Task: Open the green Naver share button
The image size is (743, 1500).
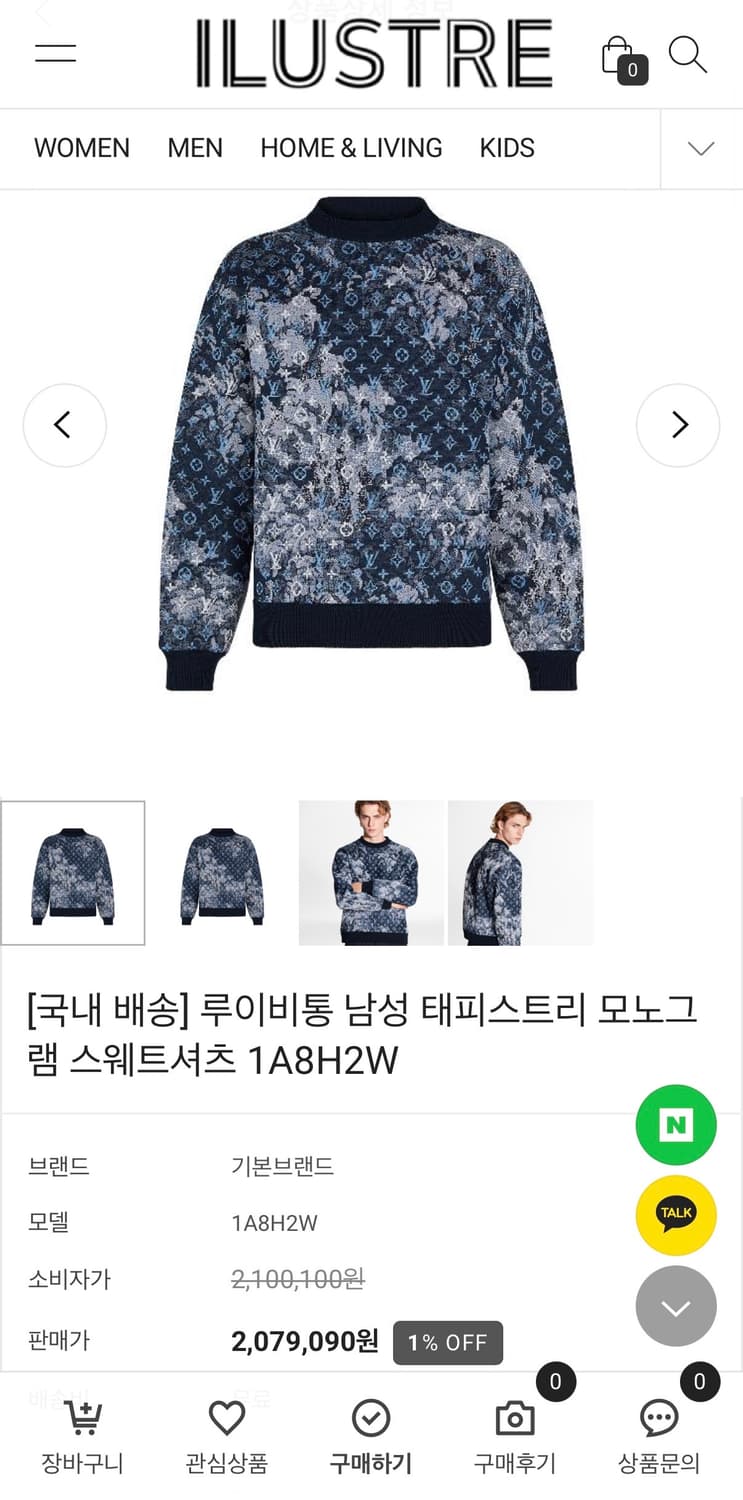Action: [676, 1125]
